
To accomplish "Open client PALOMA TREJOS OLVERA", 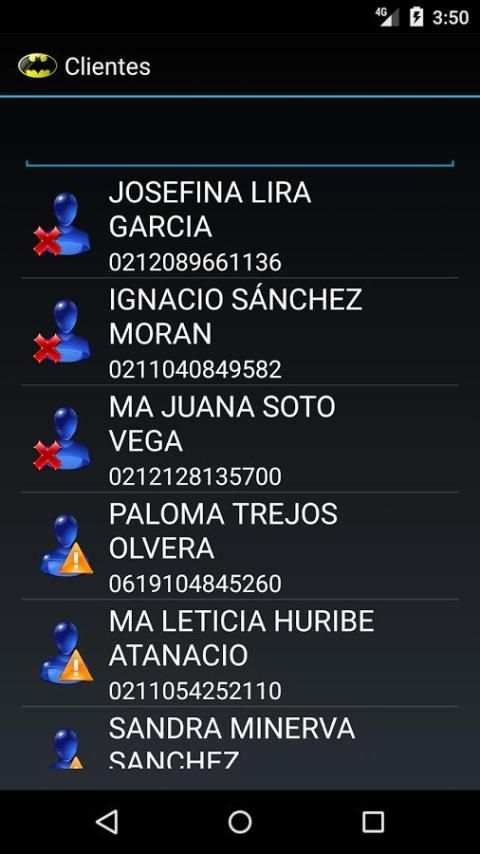I will [240, 546].
